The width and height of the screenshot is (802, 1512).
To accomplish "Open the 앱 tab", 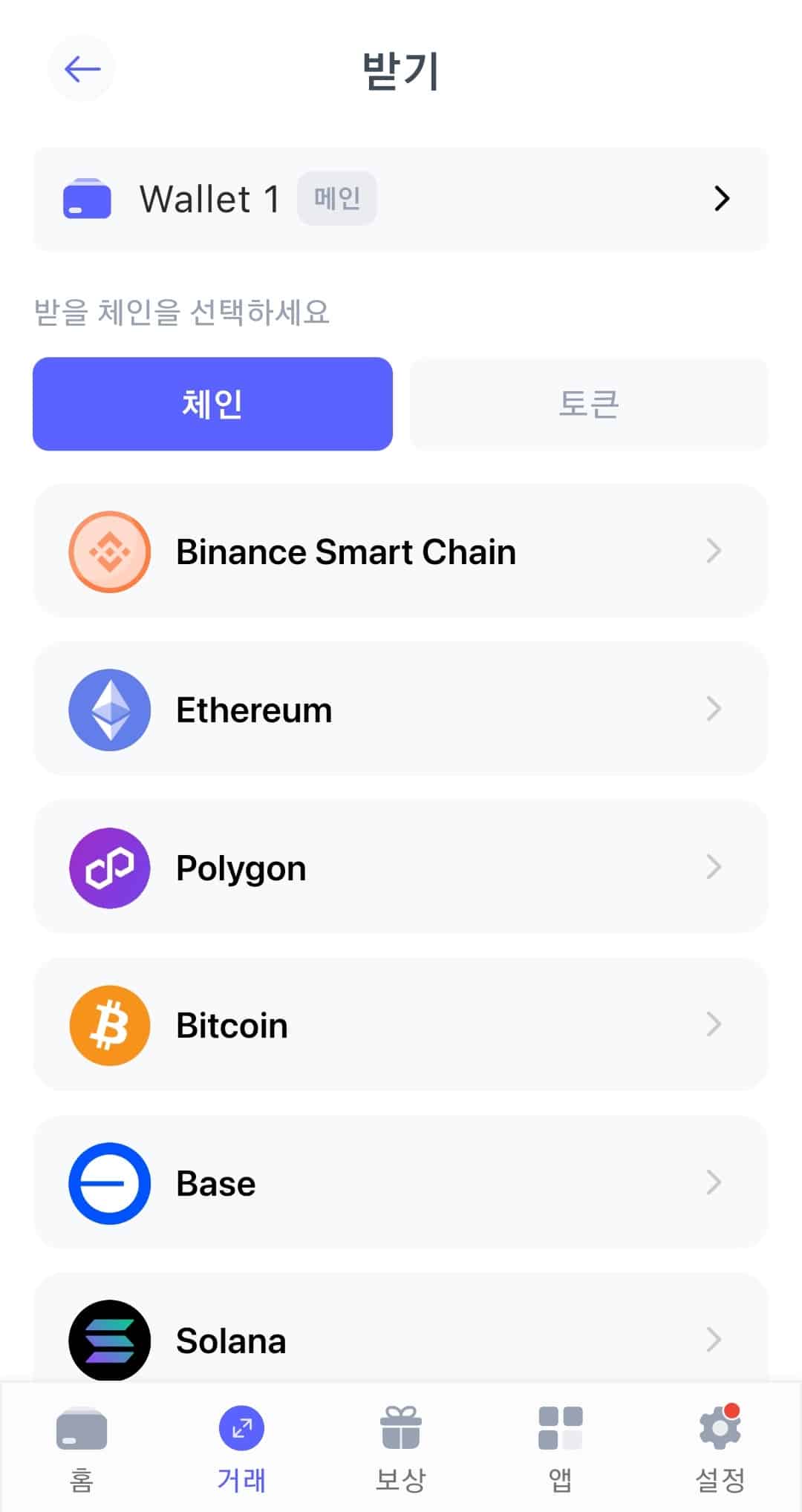I will click(560, 1447).
